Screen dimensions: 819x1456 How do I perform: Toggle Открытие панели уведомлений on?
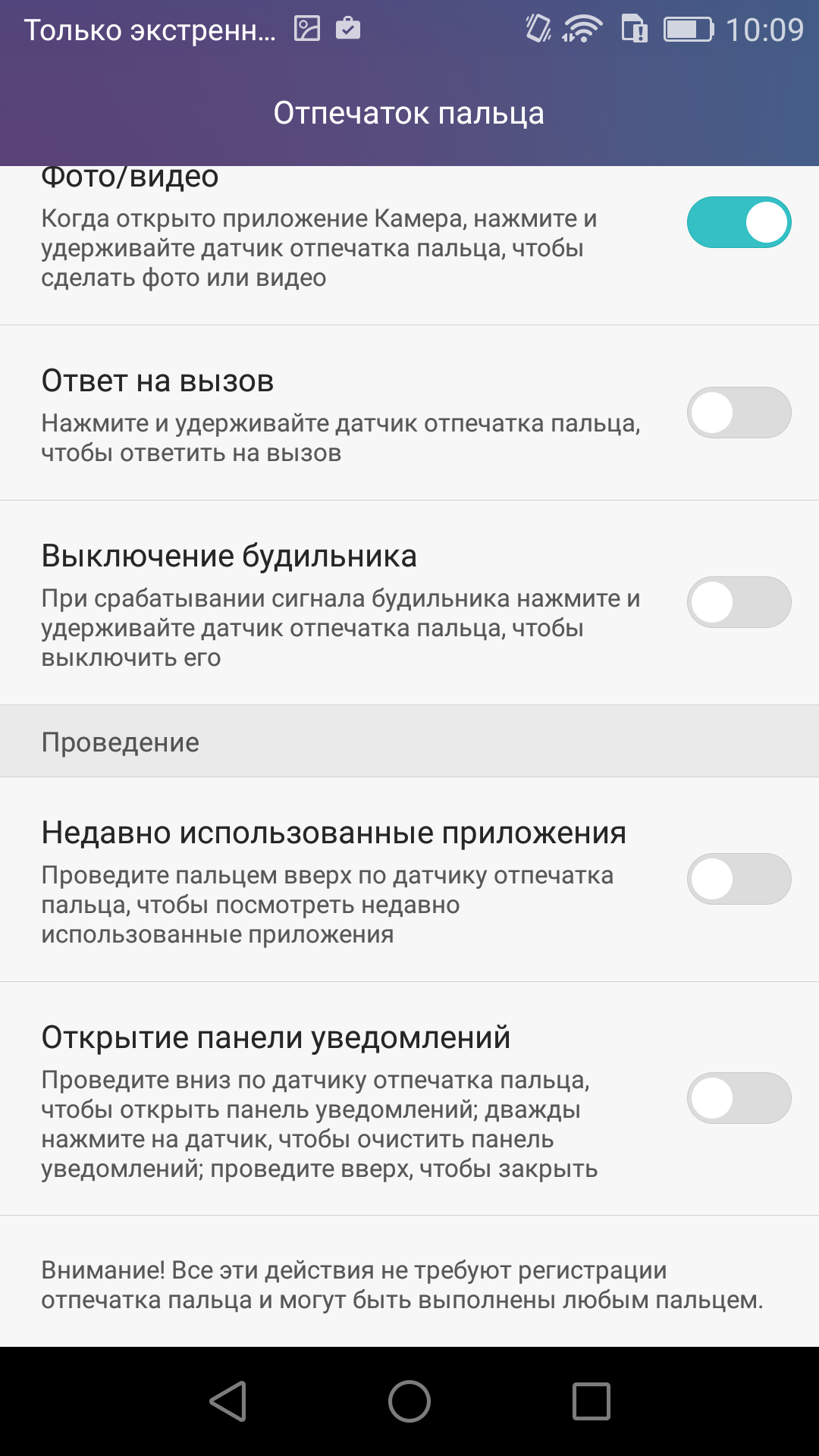[739, 1098]
